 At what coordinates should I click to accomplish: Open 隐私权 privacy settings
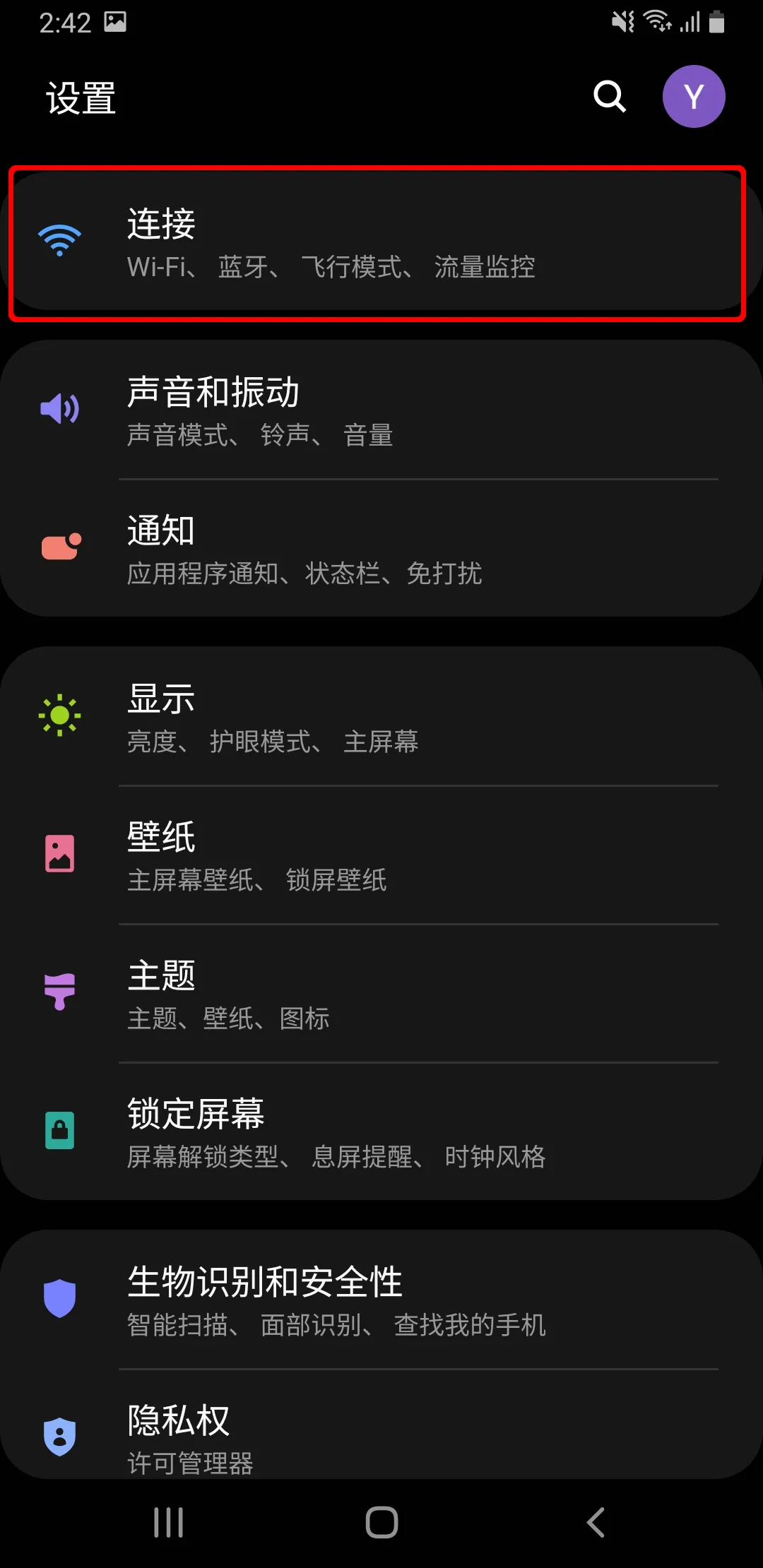coord(381,1435)
